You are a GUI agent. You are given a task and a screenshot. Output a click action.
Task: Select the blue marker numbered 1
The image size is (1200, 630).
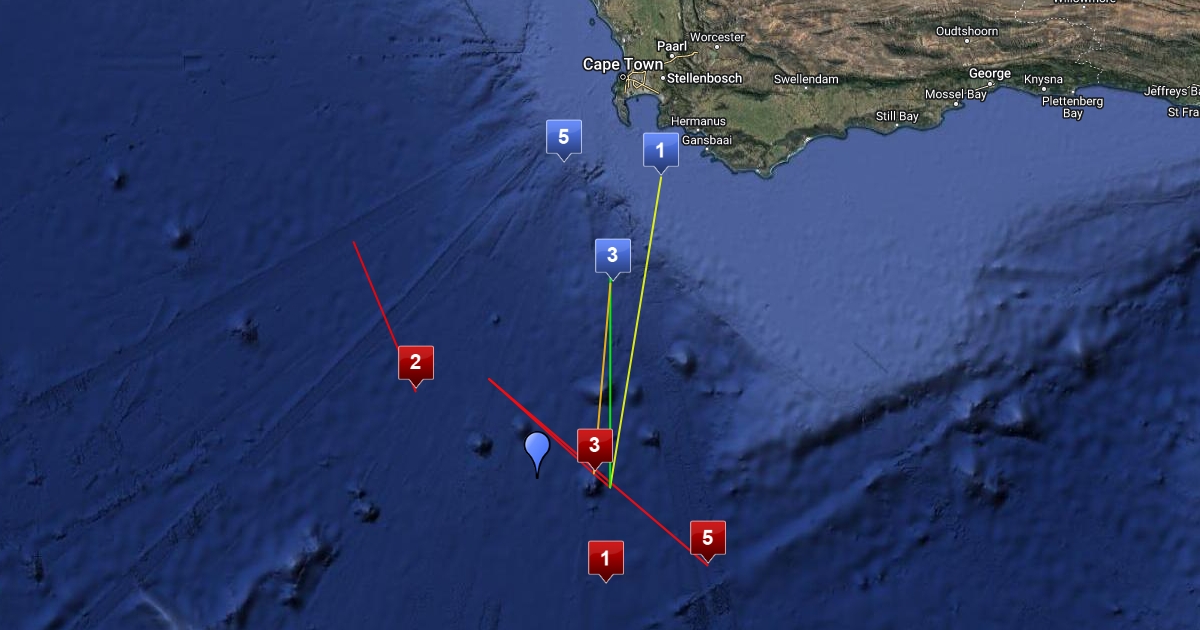pos(660,150)
